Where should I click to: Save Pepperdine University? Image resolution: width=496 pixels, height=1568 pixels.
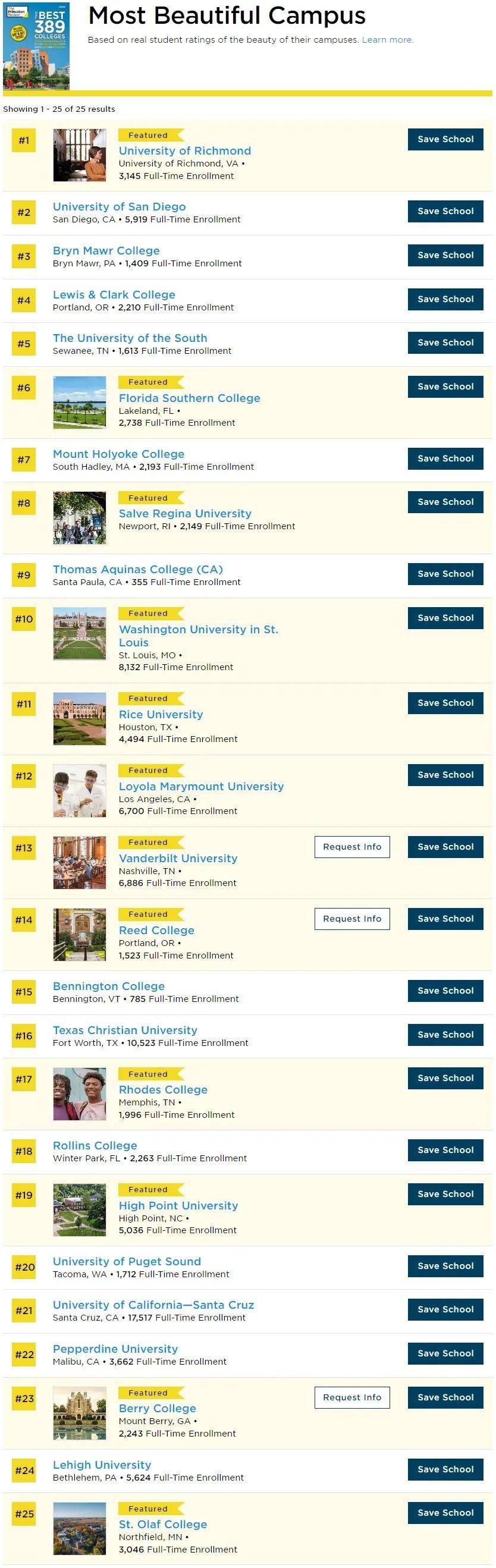pyautogui.click(x=445, y=1353)
